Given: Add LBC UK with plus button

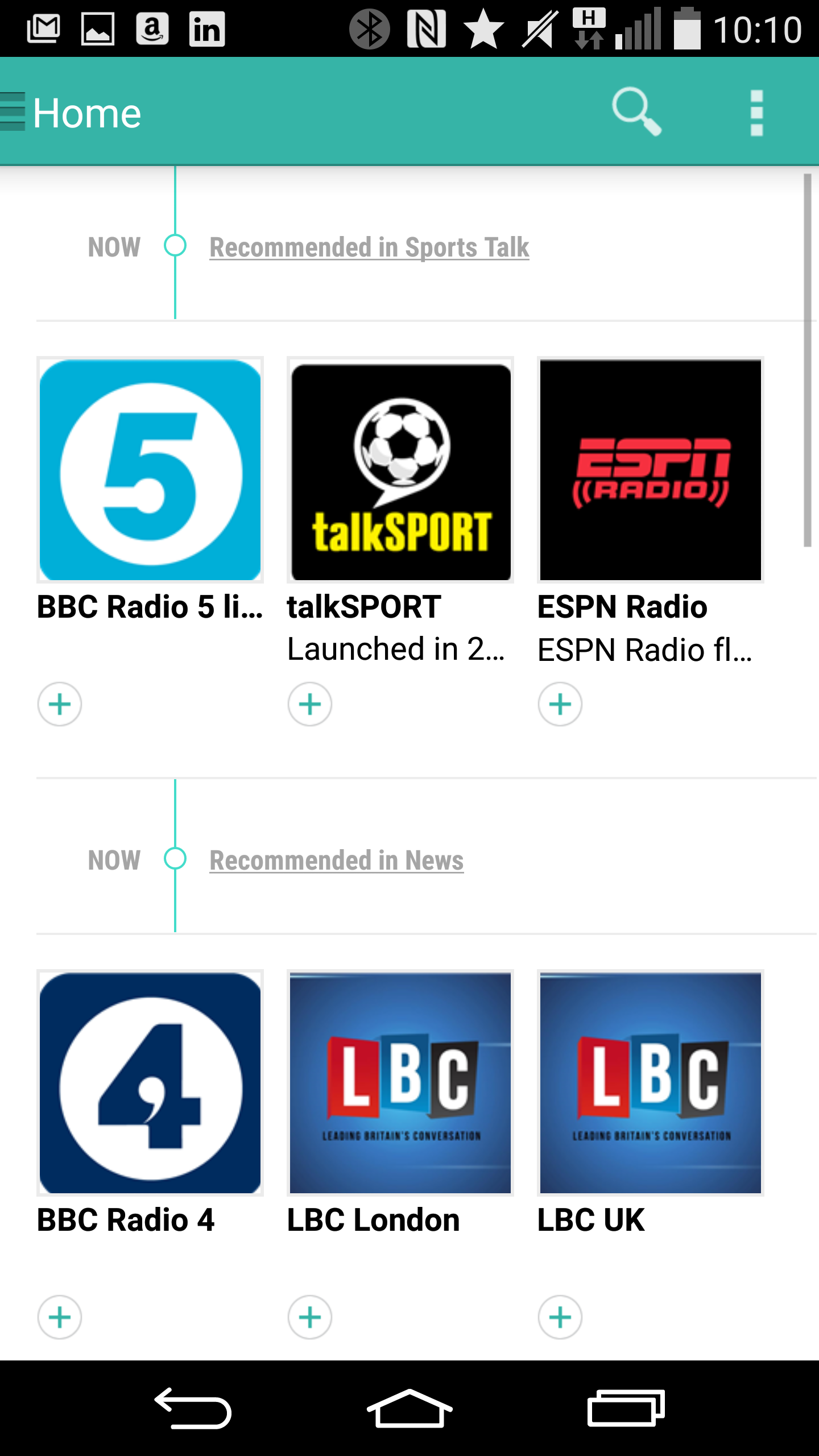Looking at the screenshot, I should pos(560,1317).
